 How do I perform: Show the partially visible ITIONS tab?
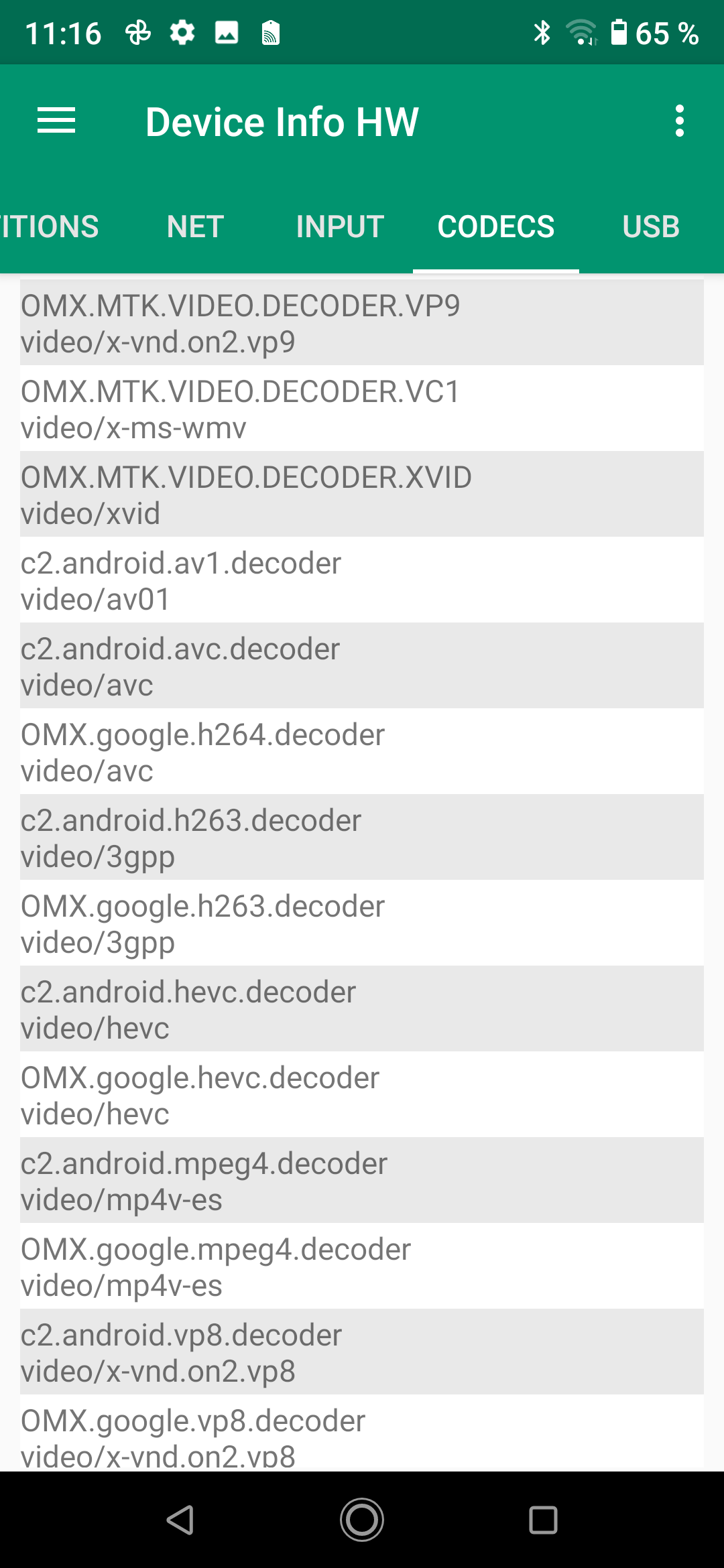click(48, 226)
